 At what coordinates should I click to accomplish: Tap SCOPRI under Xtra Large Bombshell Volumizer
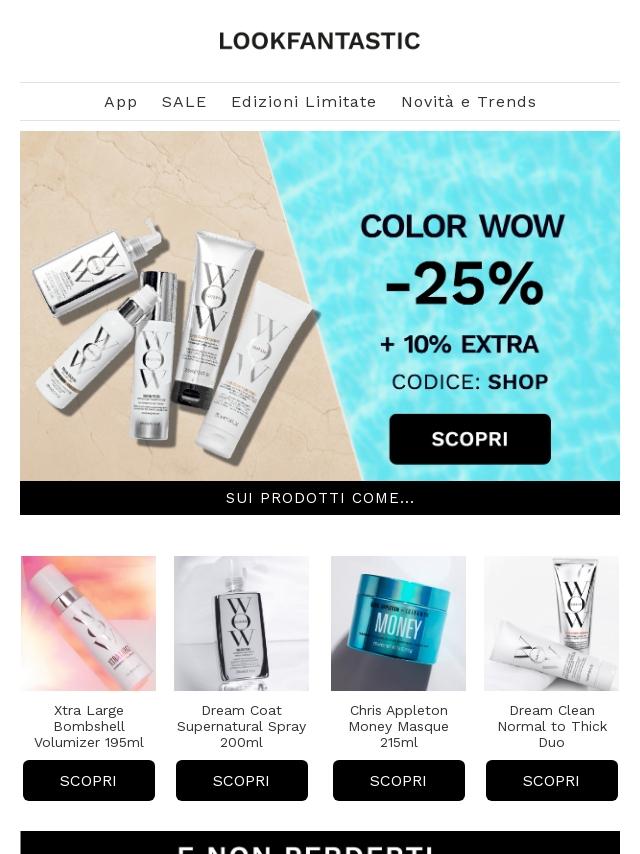pyautogui.click(x=89, y=780)
